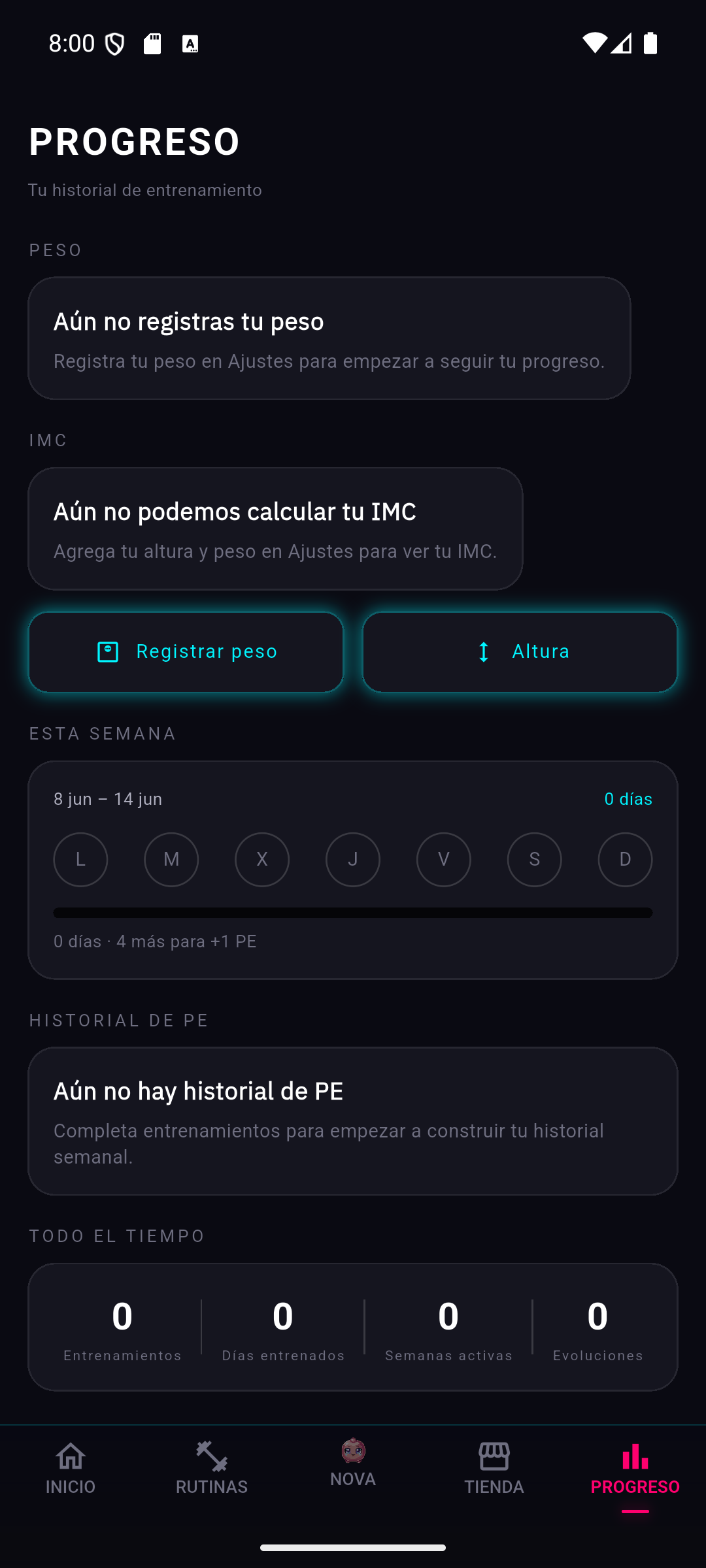Switch to the Tienda tab

pos(494,1469)
